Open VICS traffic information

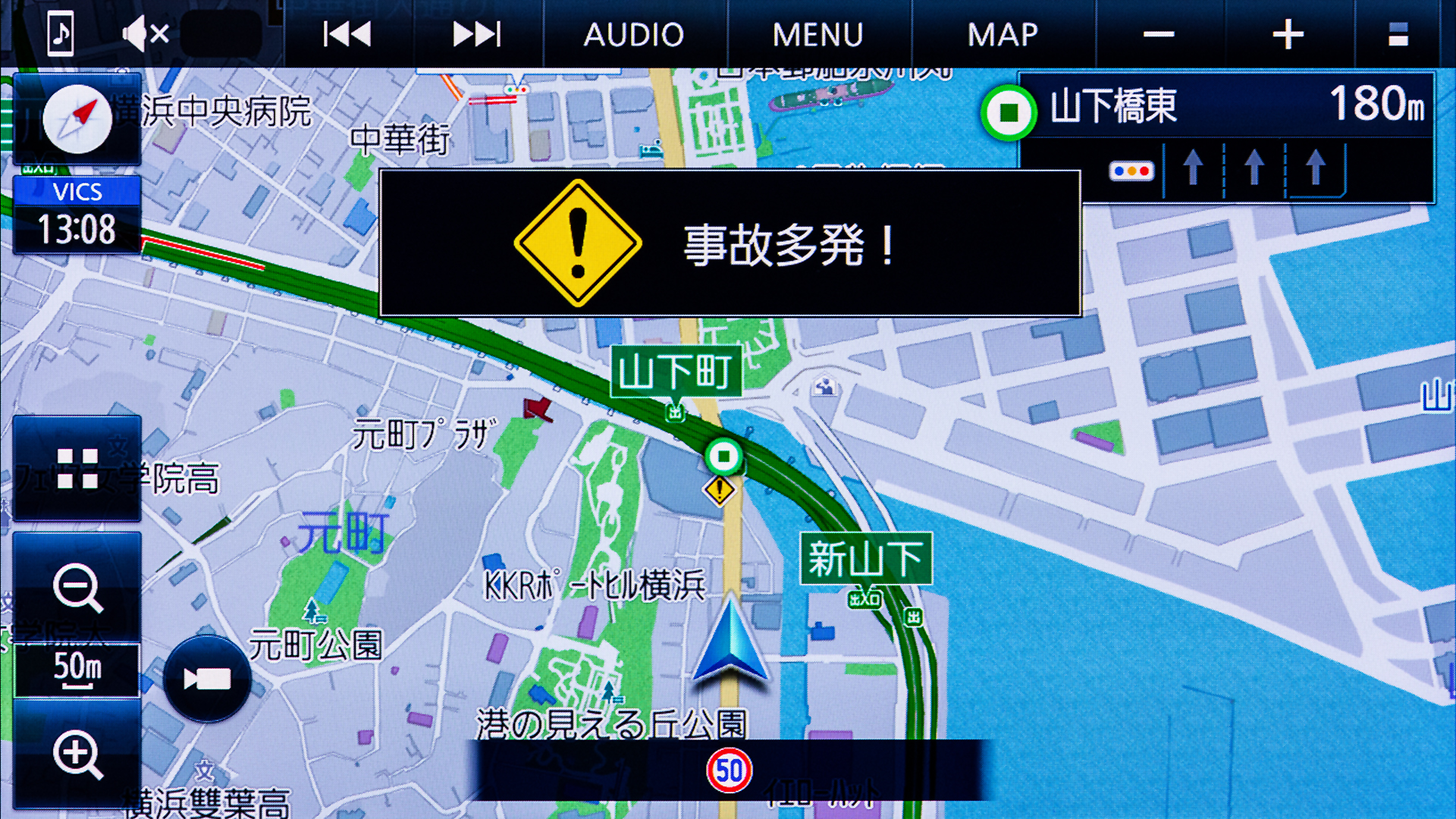pyautogui.click(x=77, y=215)
